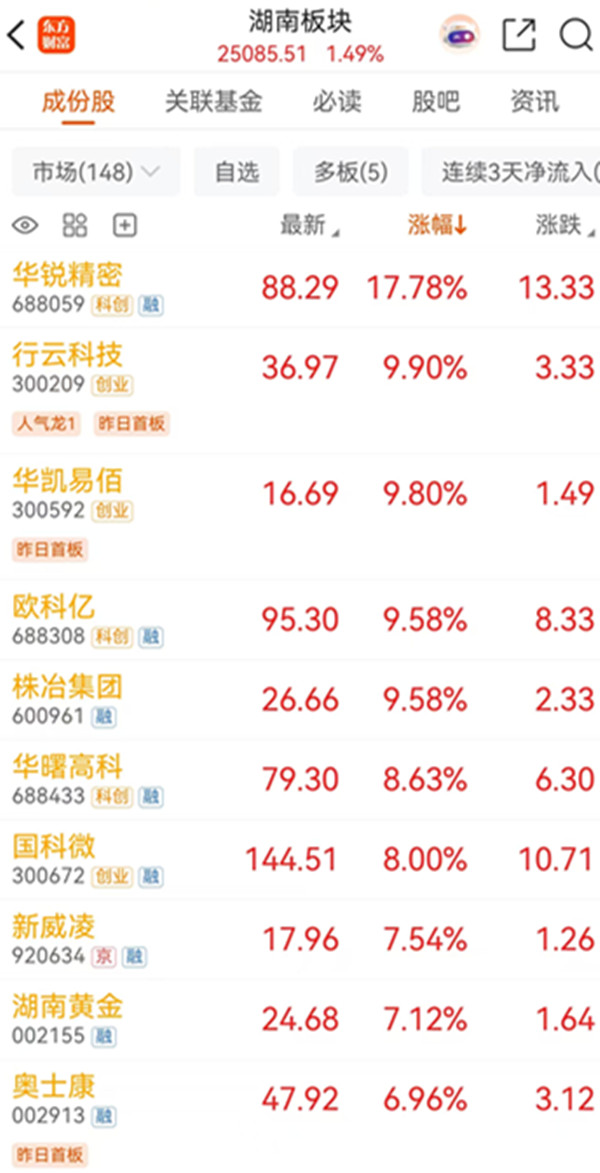600x1173 pixels.
Task: Expand the 市场(148) dropdown filter
Action: 97,172
